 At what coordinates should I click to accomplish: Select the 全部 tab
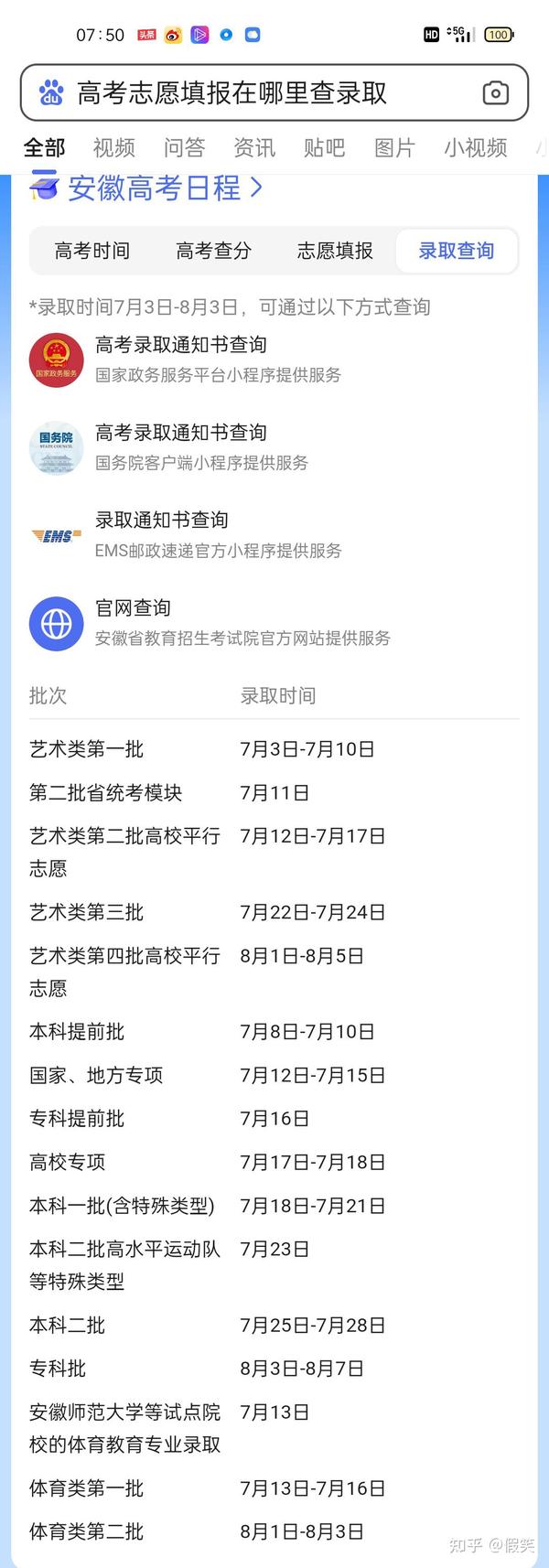[44, 148]
